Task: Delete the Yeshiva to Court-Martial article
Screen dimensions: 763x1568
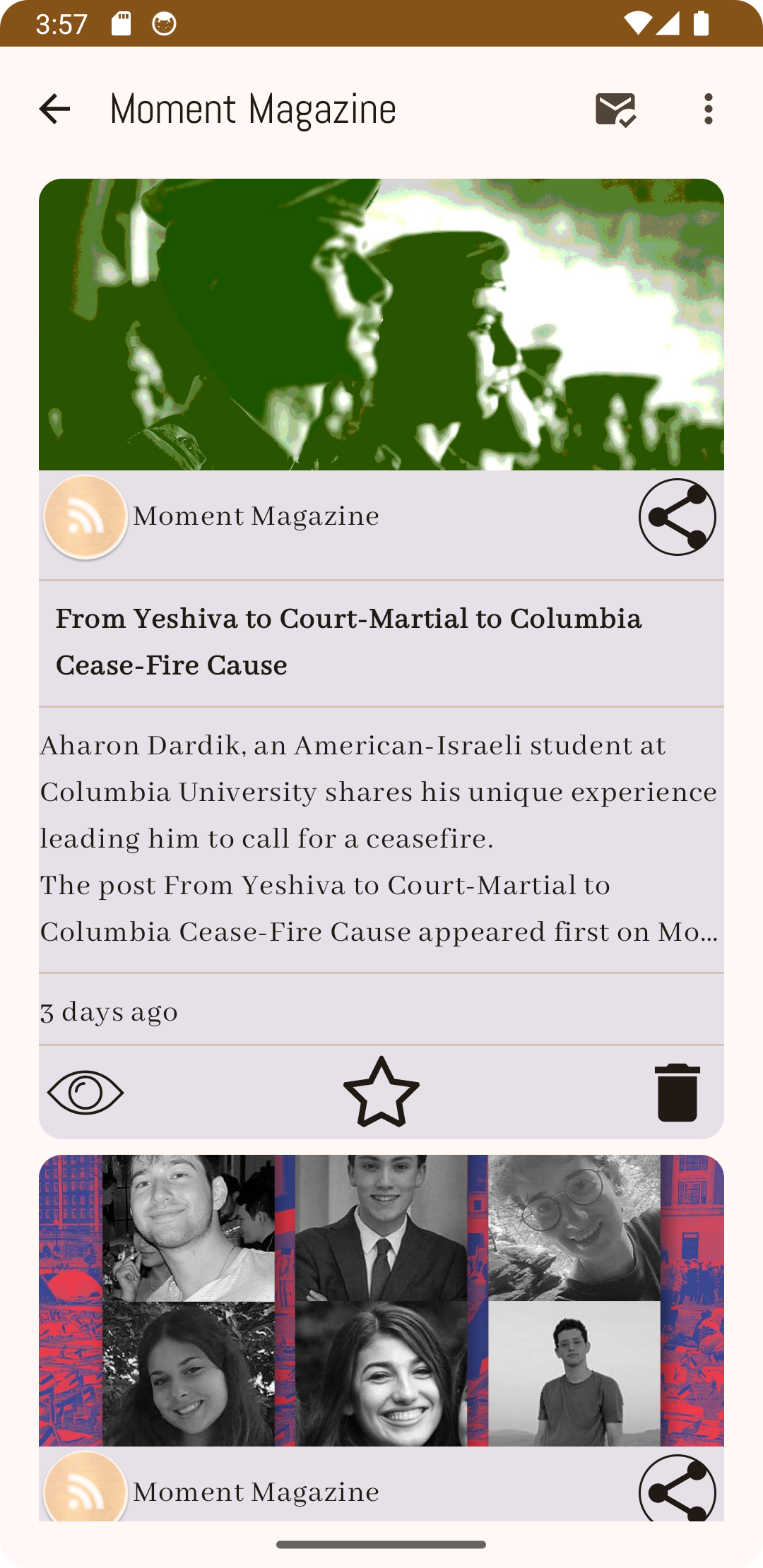Action: [677, 1092]
